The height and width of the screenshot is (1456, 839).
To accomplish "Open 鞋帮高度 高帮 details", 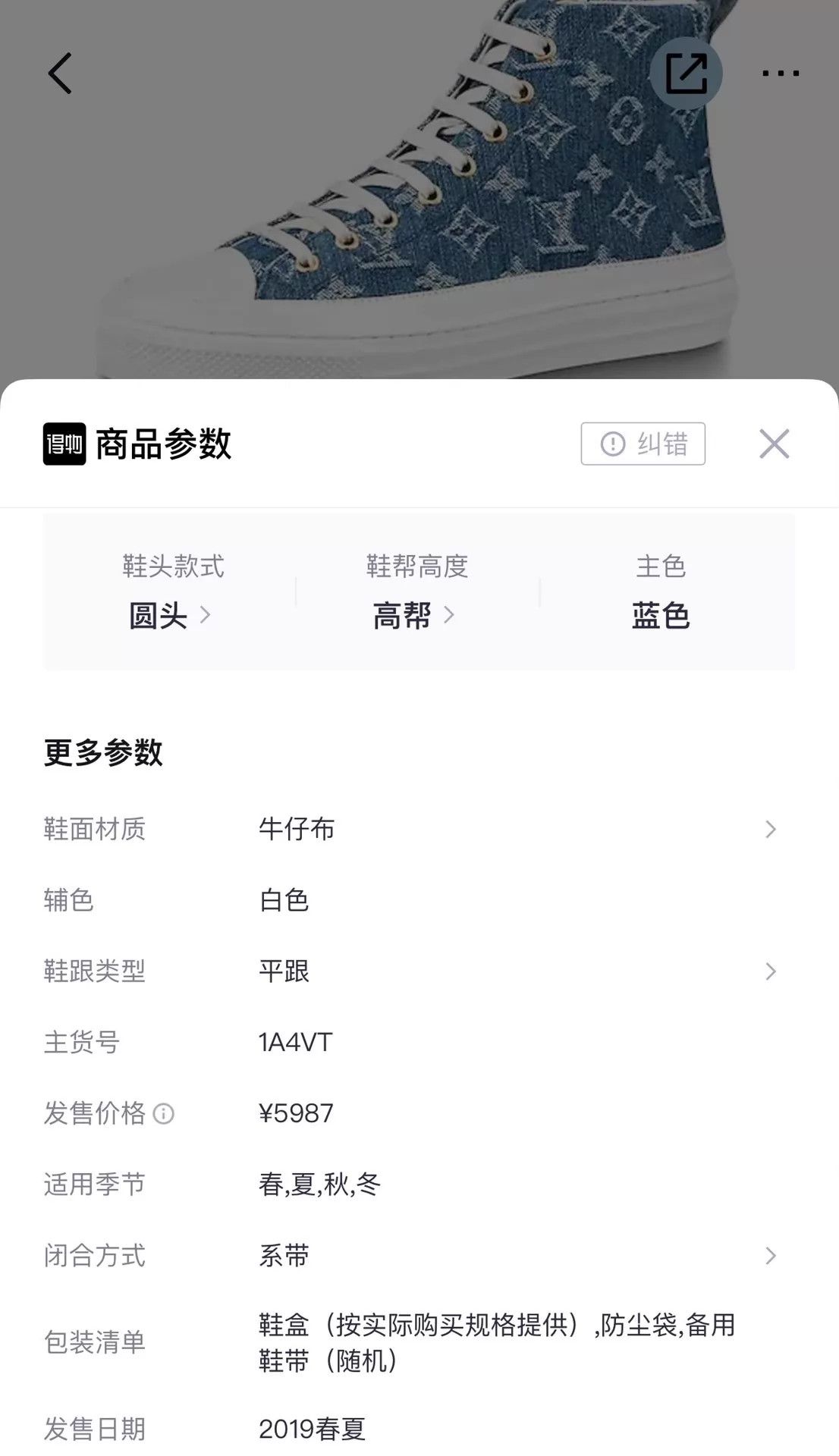I will tap(414, 615).
